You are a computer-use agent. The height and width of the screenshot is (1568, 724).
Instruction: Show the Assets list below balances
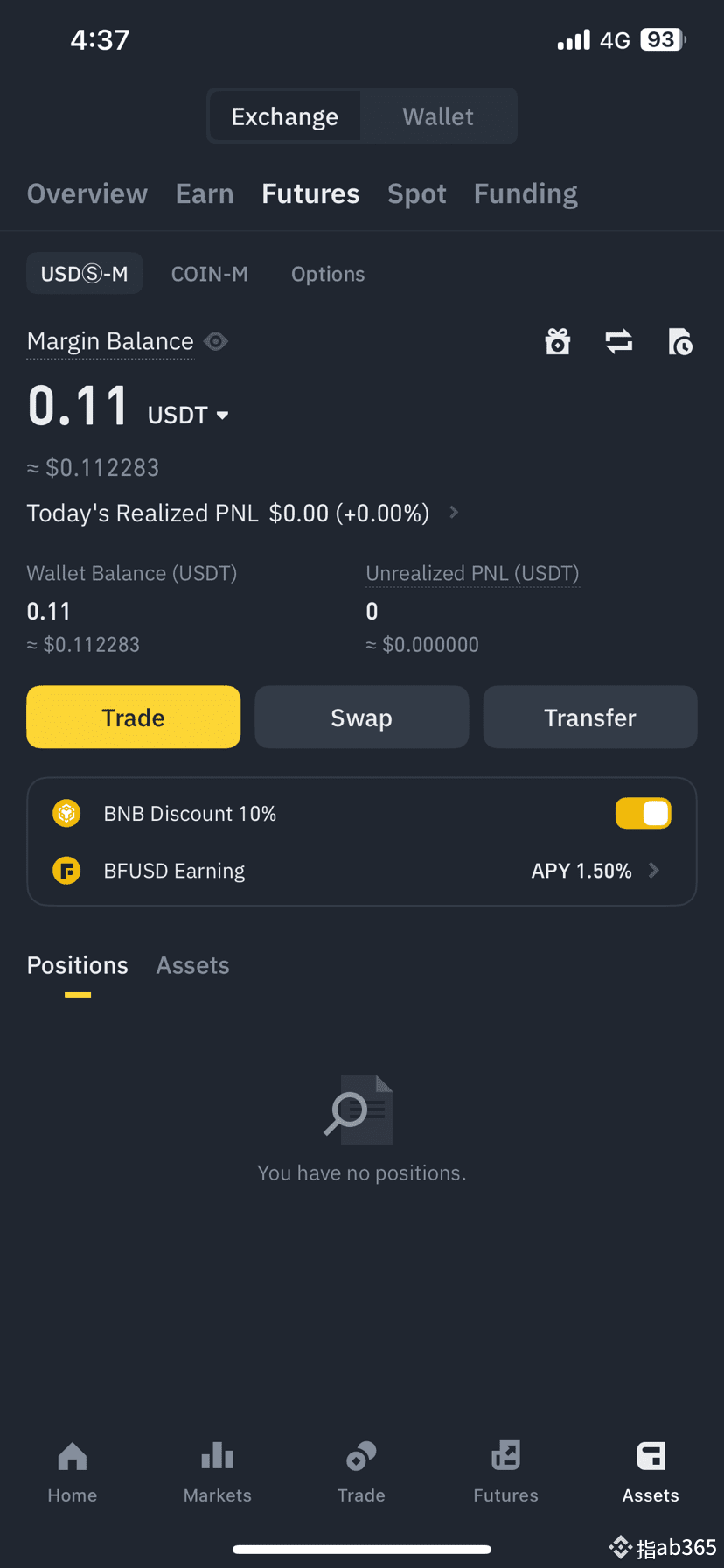[192, 965]
